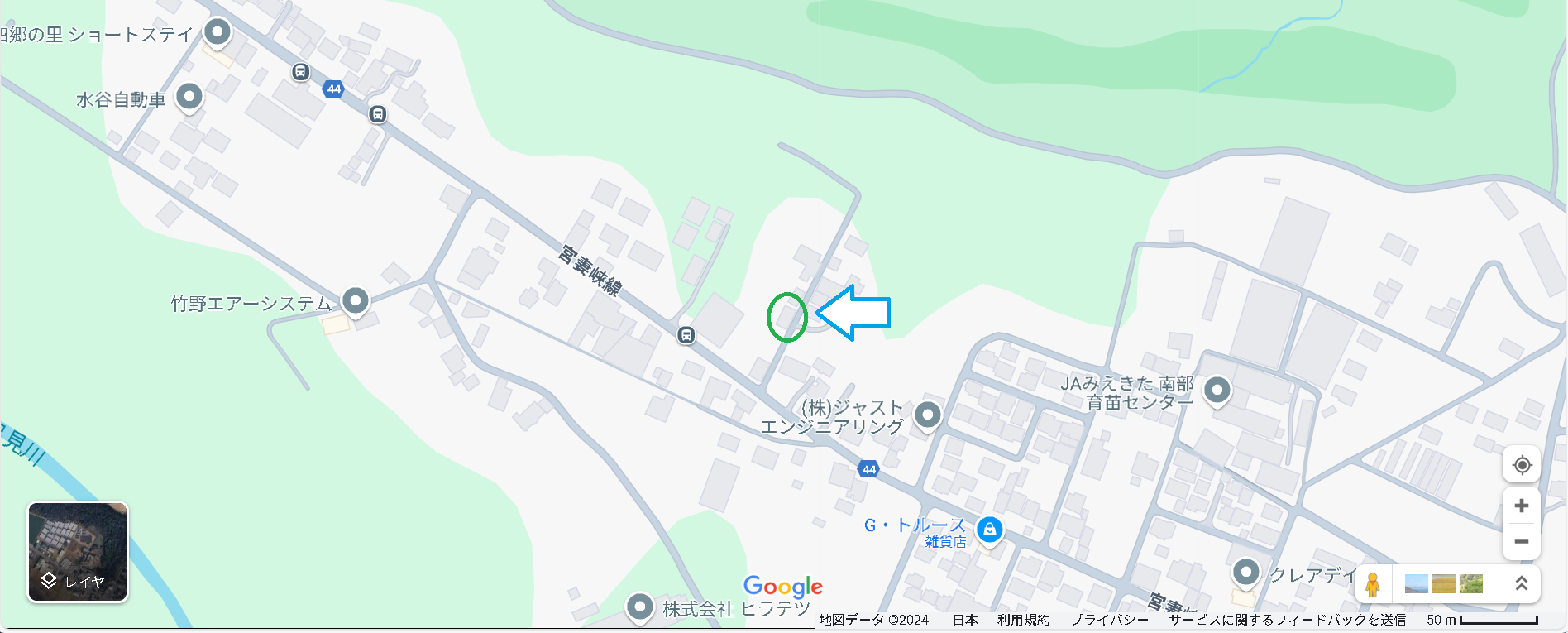Image resolution: width=1568 pixels, height=633 pixels.
Task: Expand the imagery strip
Action: click(x=1521, y=584)
